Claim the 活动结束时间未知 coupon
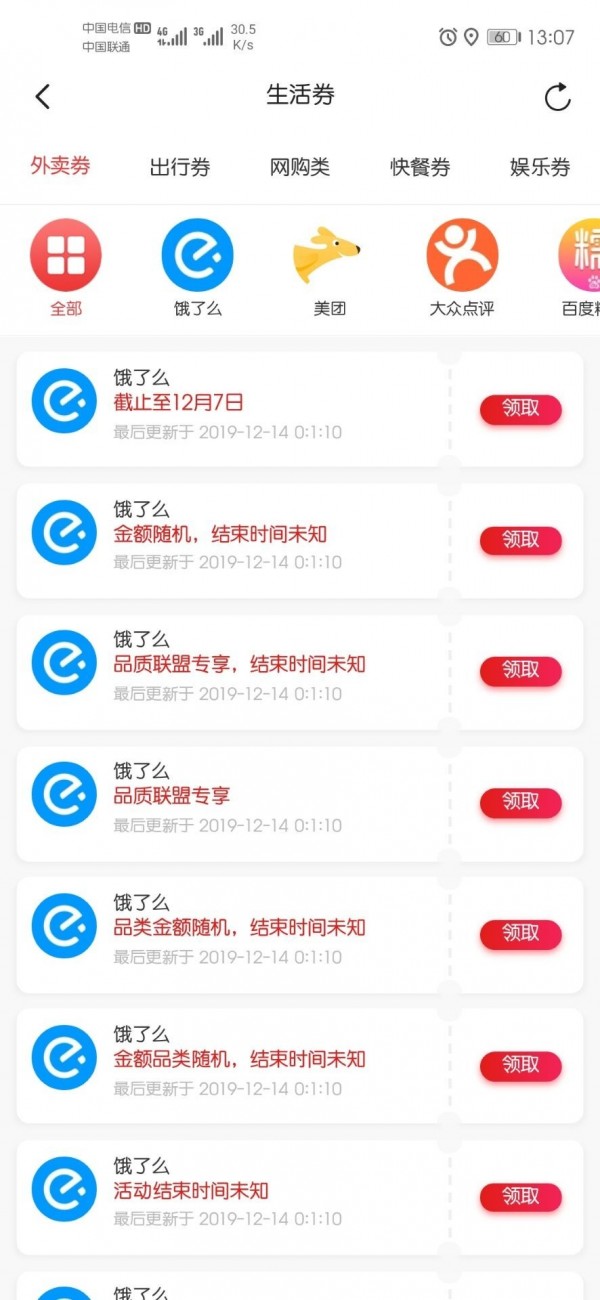 pos(521,1197)
